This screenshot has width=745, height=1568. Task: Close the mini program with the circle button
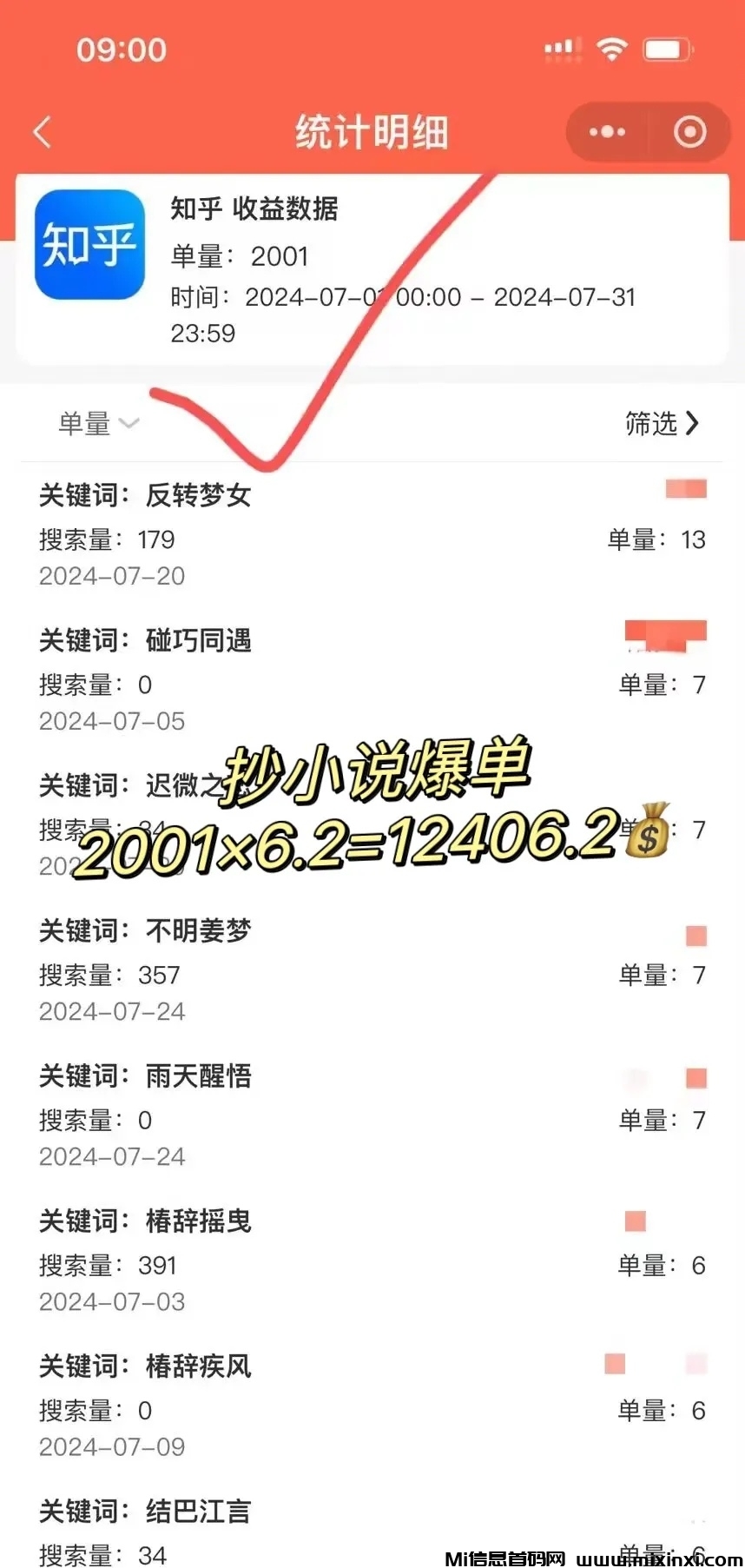[690, 132]
